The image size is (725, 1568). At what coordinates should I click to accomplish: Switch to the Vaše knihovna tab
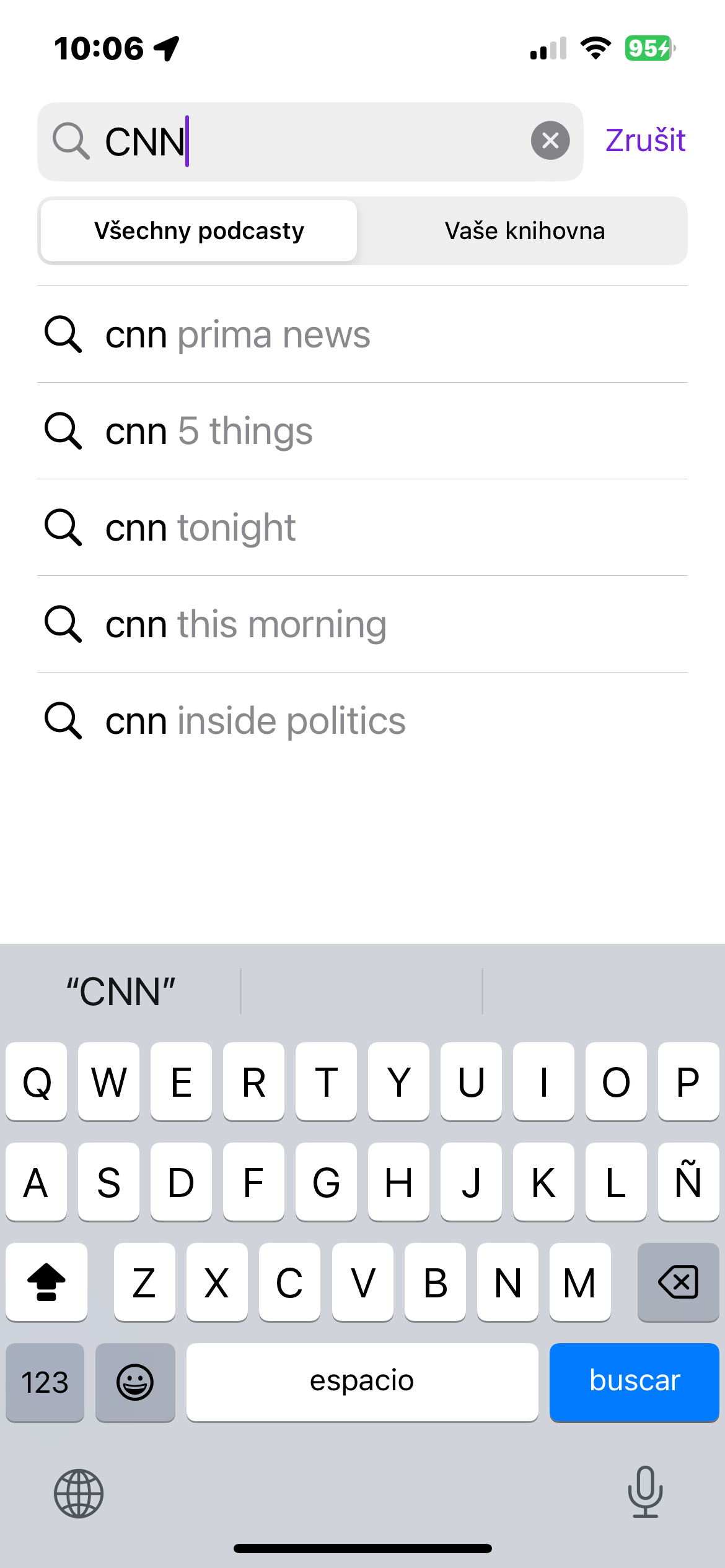(x=524, y=231)
